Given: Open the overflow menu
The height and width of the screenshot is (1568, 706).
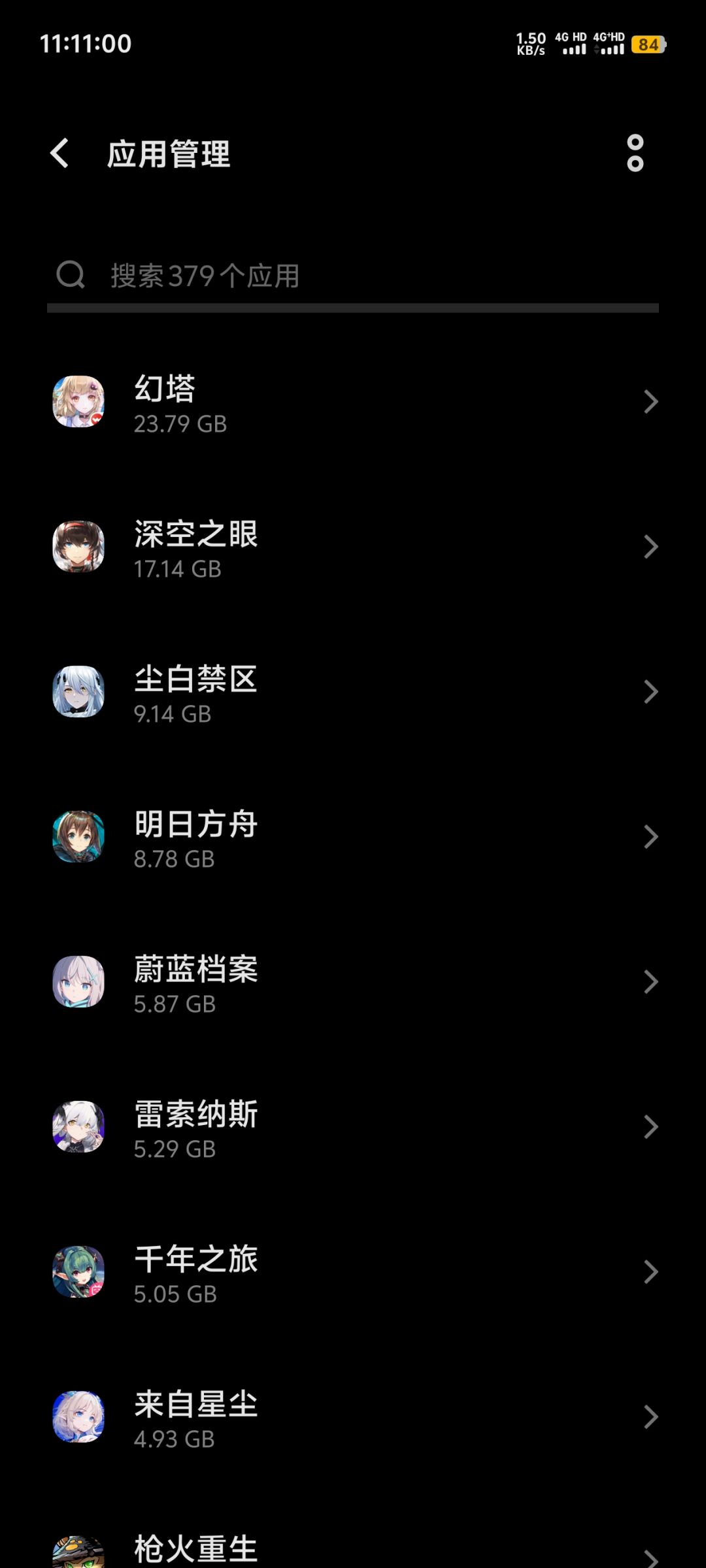Looking at the screenshot, I should [x=635, y=154].
